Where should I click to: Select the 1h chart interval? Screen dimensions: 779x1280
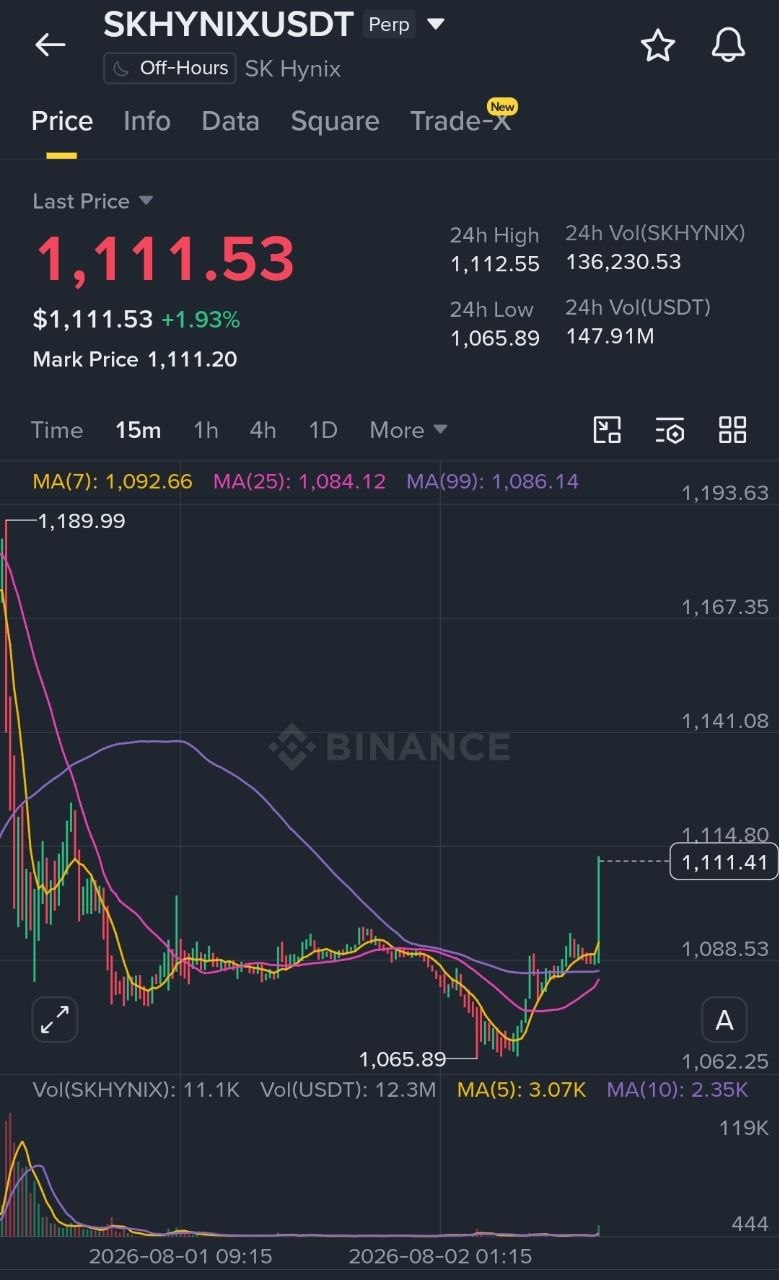206,430
